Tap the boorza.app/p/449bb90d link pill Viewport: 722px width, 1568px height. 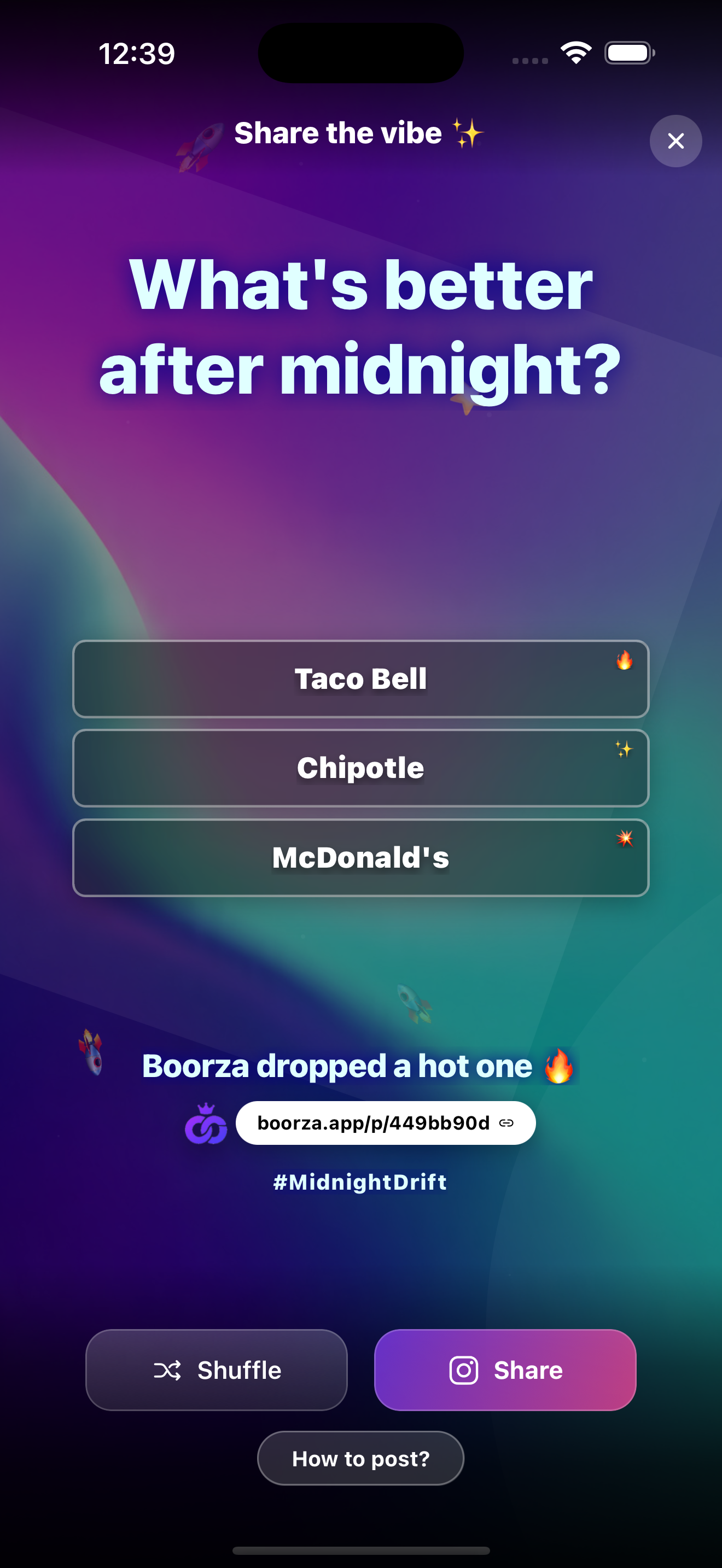pyautogui.click(x=386, y=1122)
